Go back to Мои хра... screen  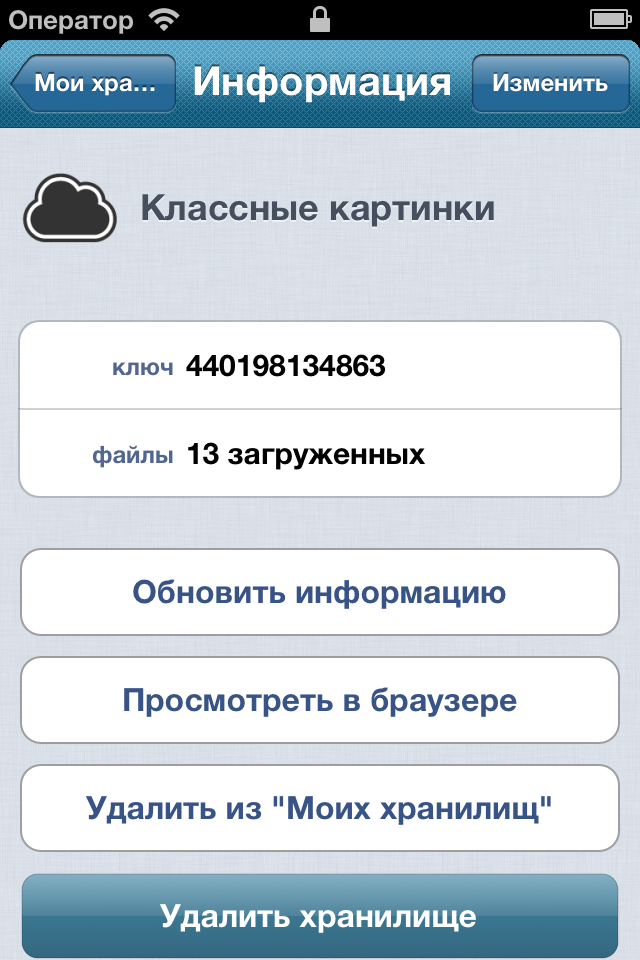click(x=94, y=83)
